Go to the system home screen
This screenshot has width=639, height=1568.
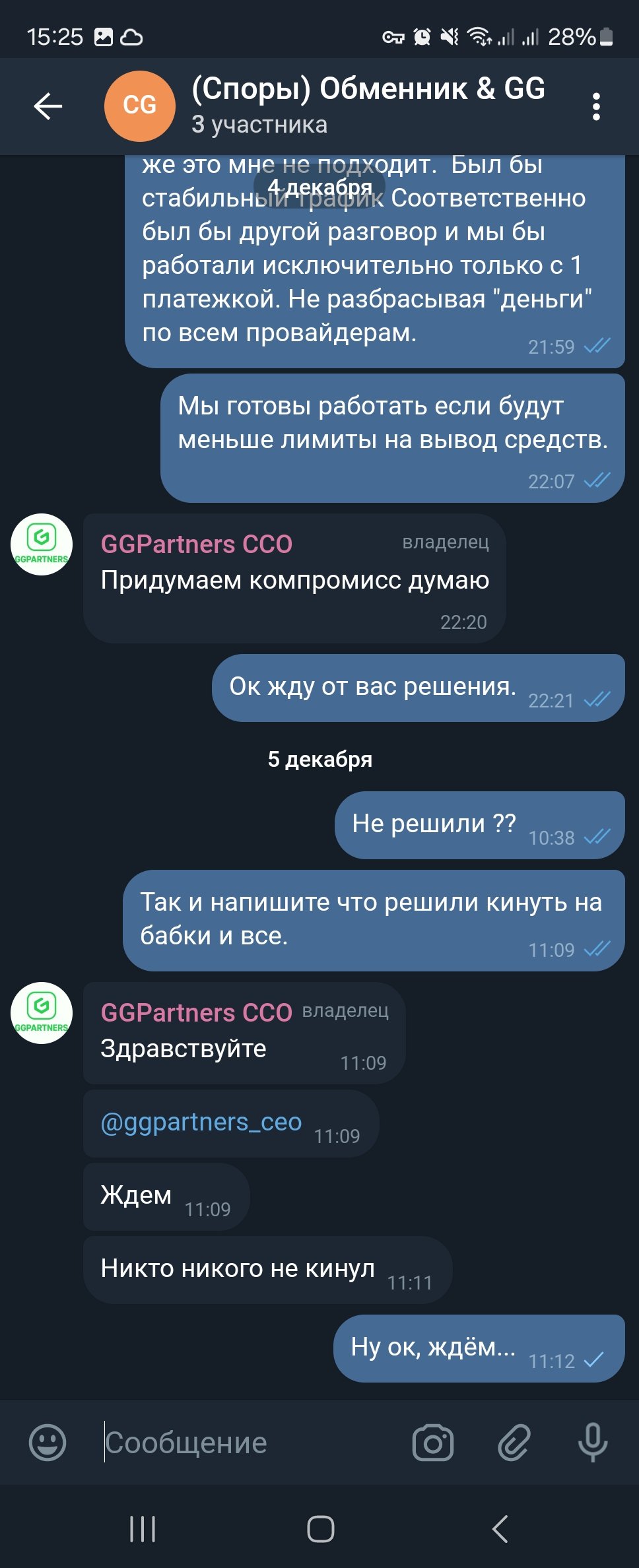click(321, 1528)
